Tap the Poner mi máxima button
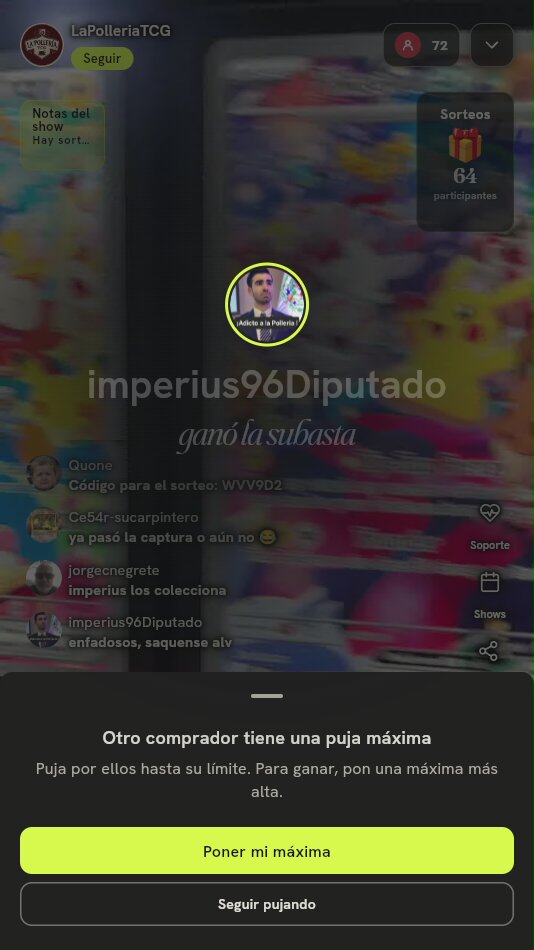534x950 pixels. pyautogui.click(x=267, y=851)
